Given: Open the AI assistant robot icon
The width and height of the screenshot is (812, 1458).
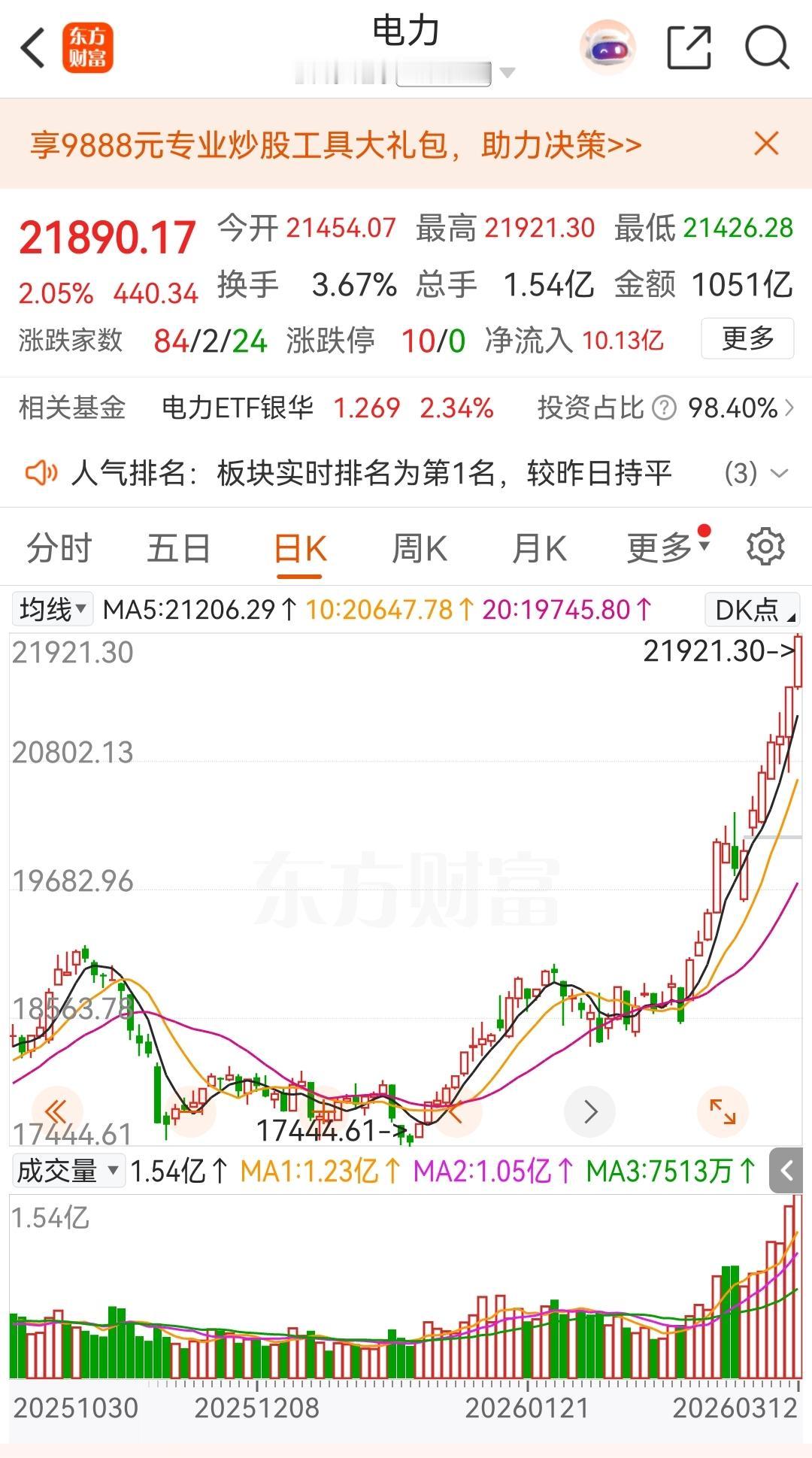Looking at the screenshot, I should pyautogui.click(x=609, y=47).
